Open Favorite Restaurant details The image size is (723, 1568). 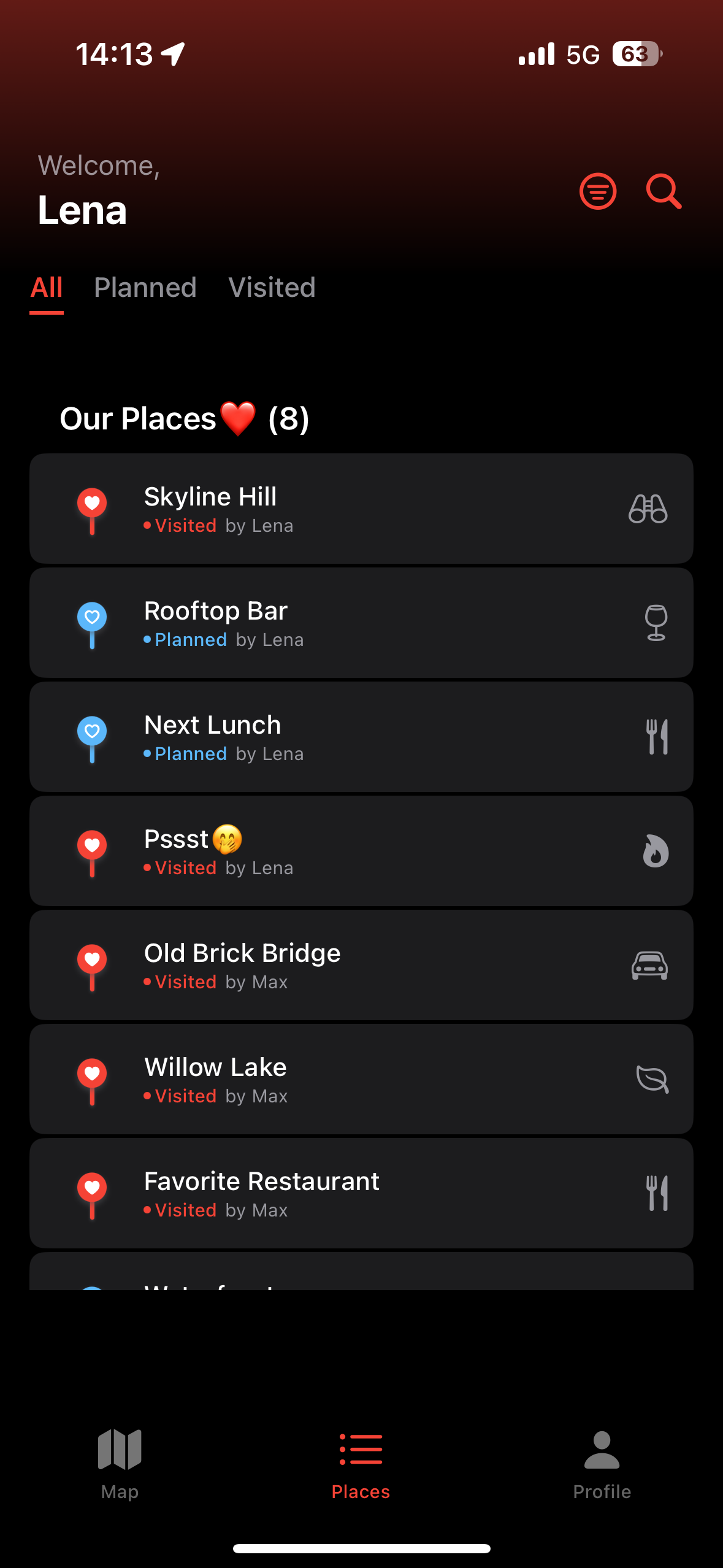tap(361, 1193)
